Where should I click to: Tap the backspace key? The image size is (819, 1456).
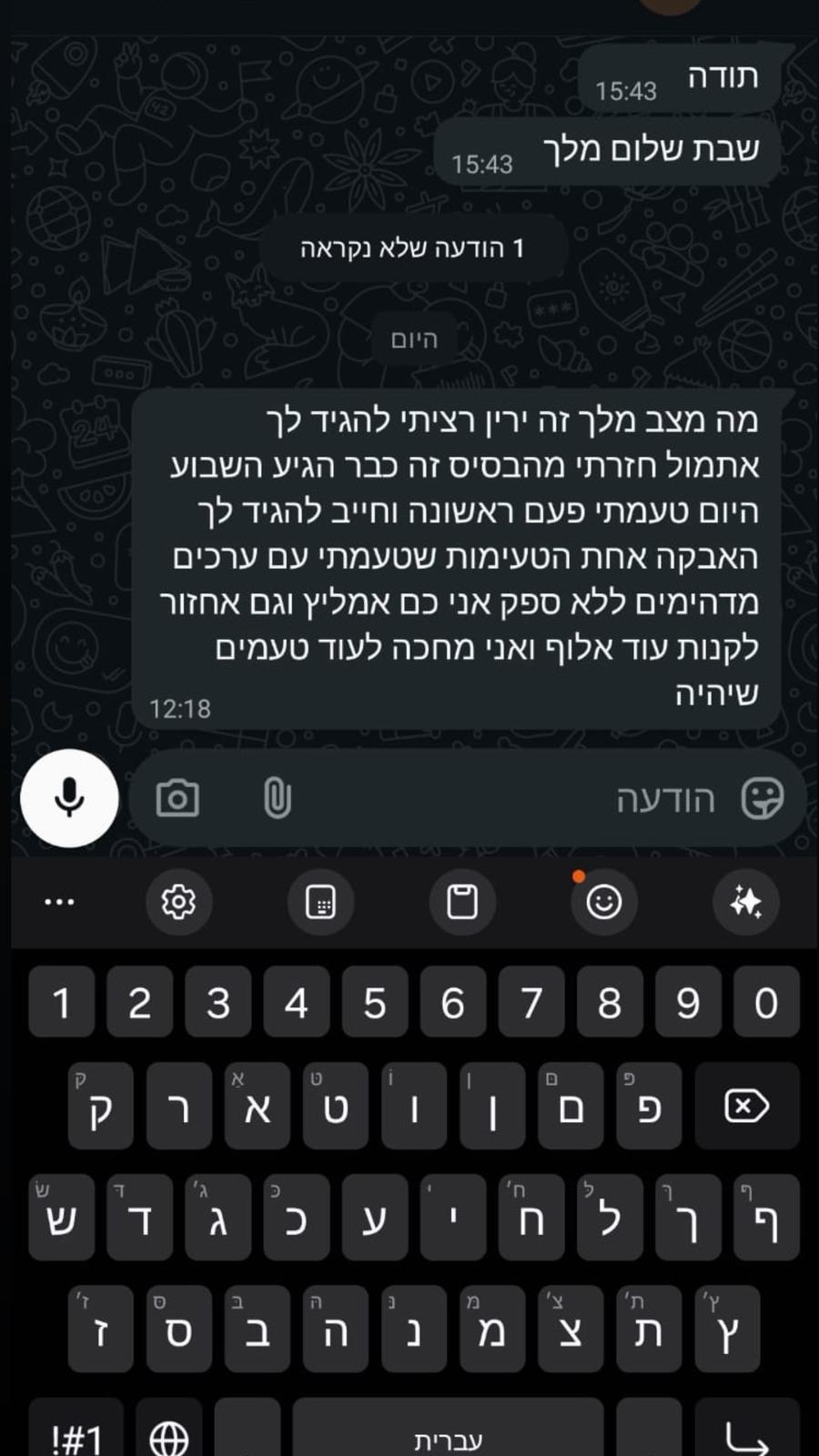click(x=746, y=1107)
